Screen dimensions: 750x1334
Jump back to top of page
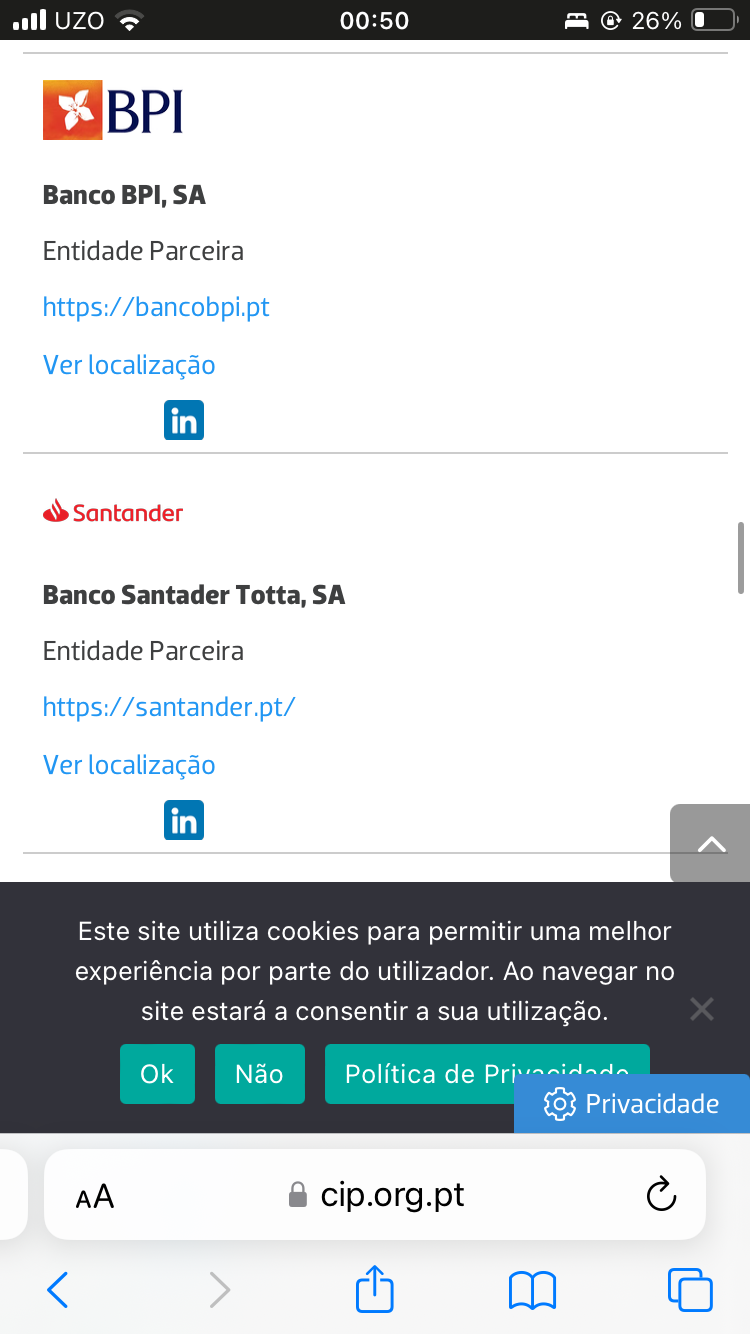point(710,843)
